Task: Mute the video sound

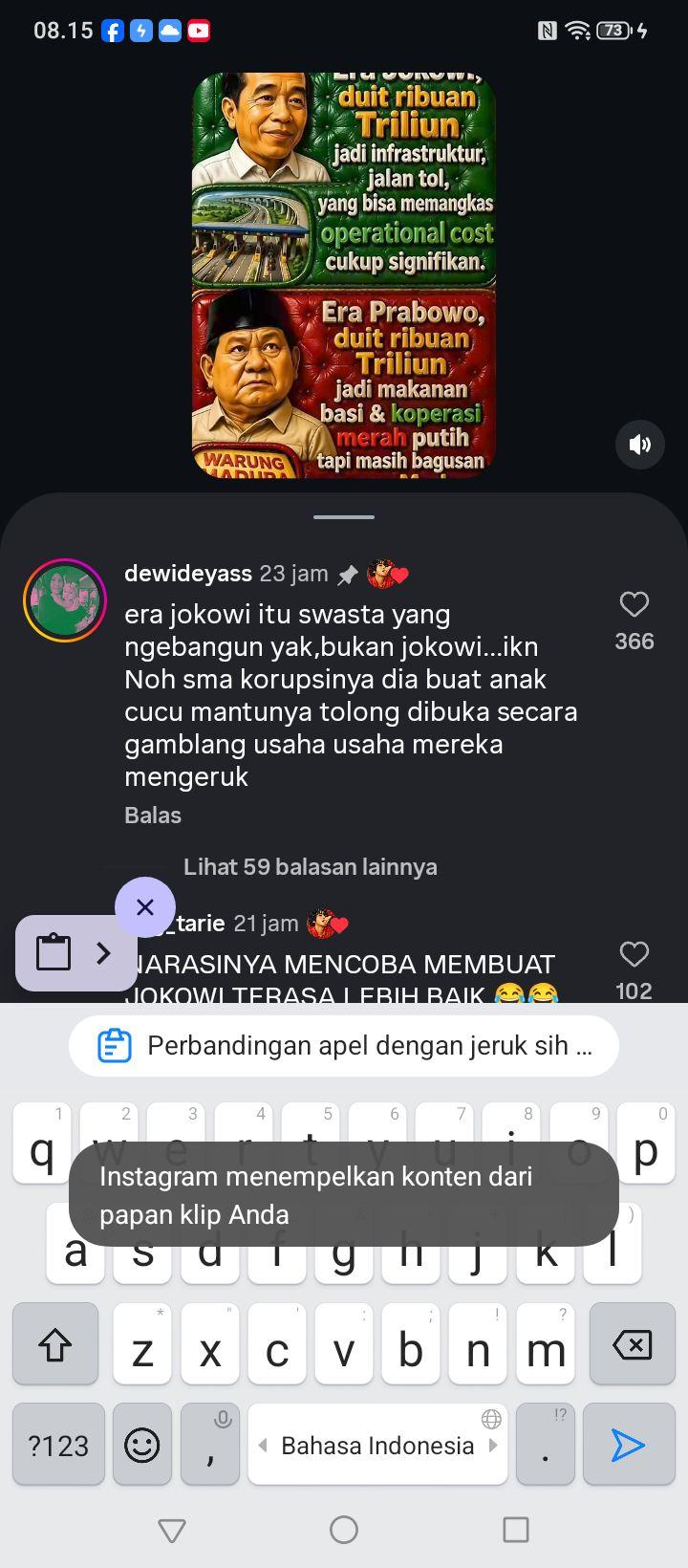Action: (x=639, y=444)
